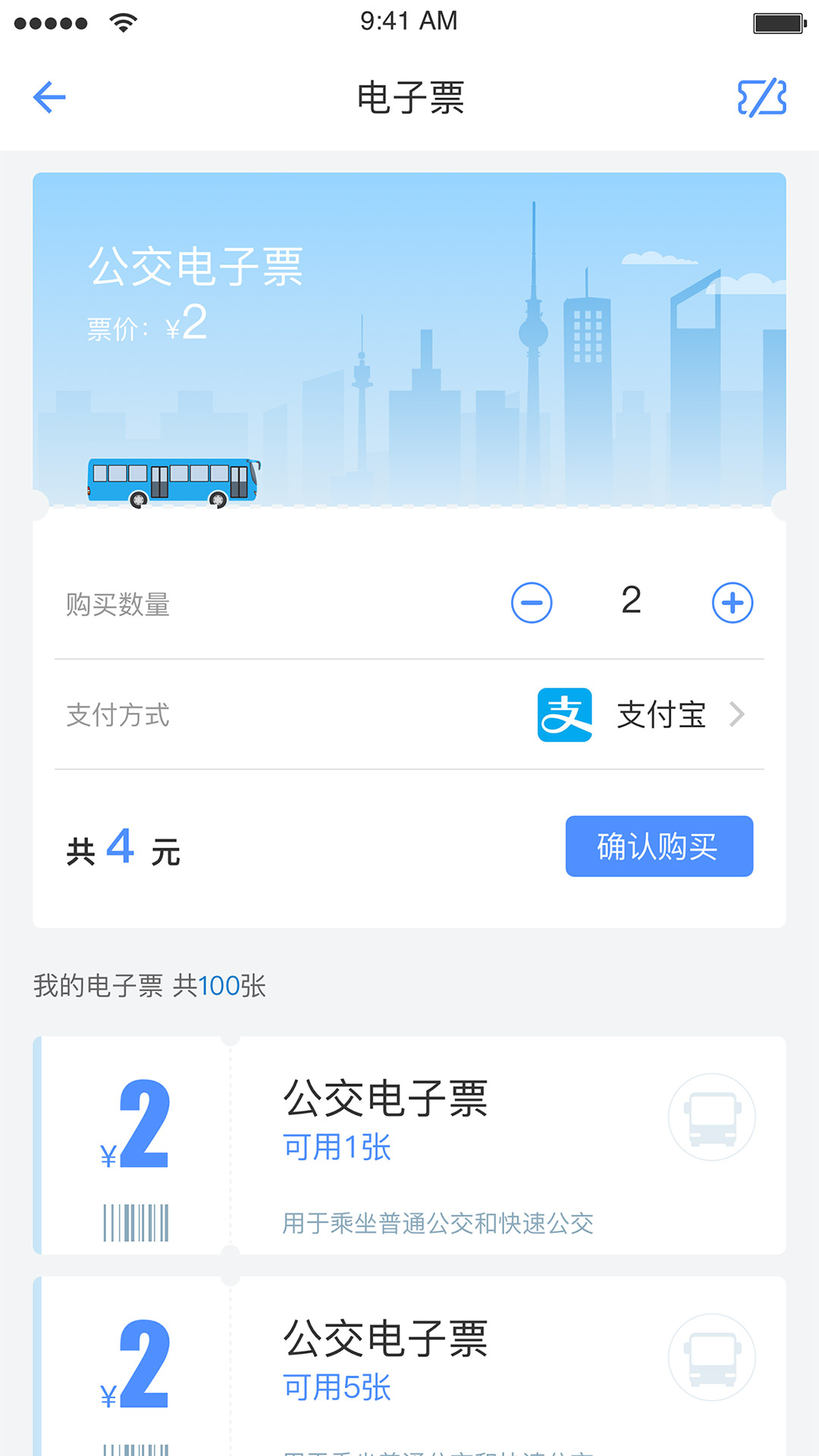Tap the 确认购买 button
This screenshot has width=819, height=1456.
tap(659, 846)
